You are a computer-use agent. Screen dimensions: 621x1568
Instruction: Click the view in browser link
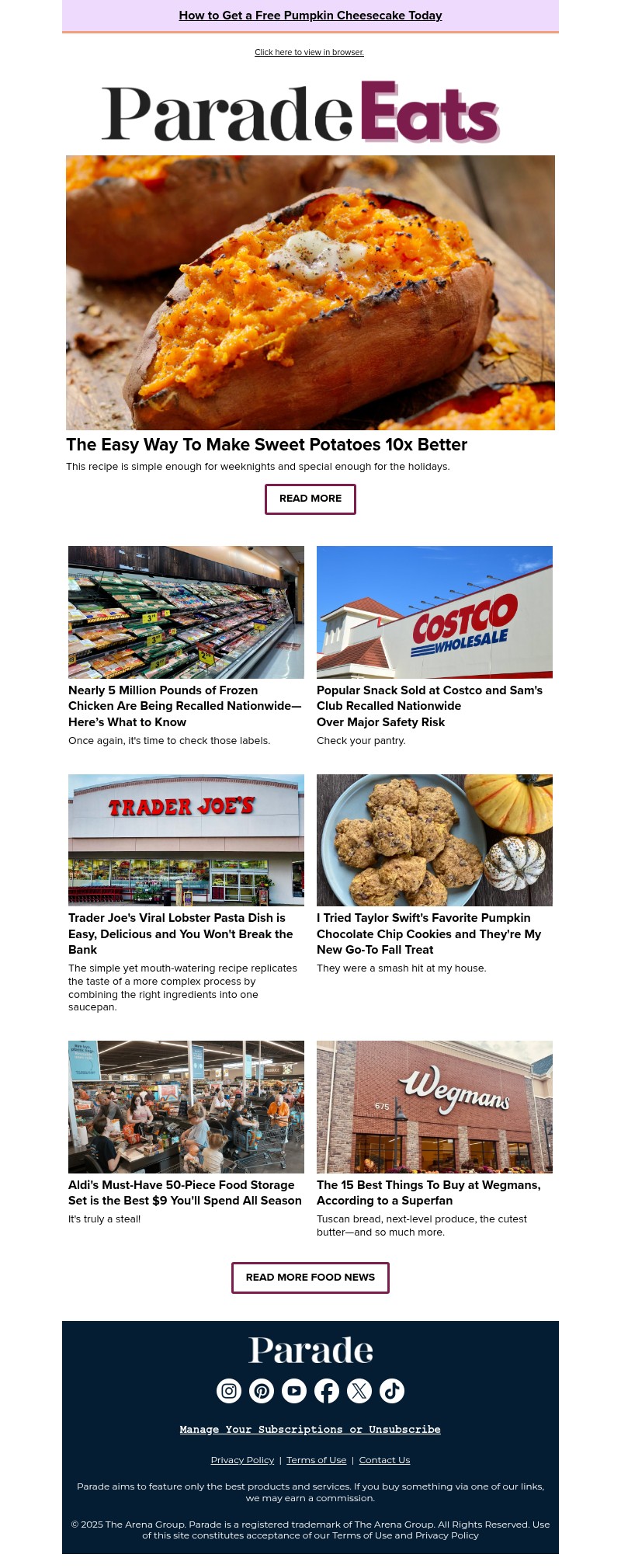click(309, 52)
